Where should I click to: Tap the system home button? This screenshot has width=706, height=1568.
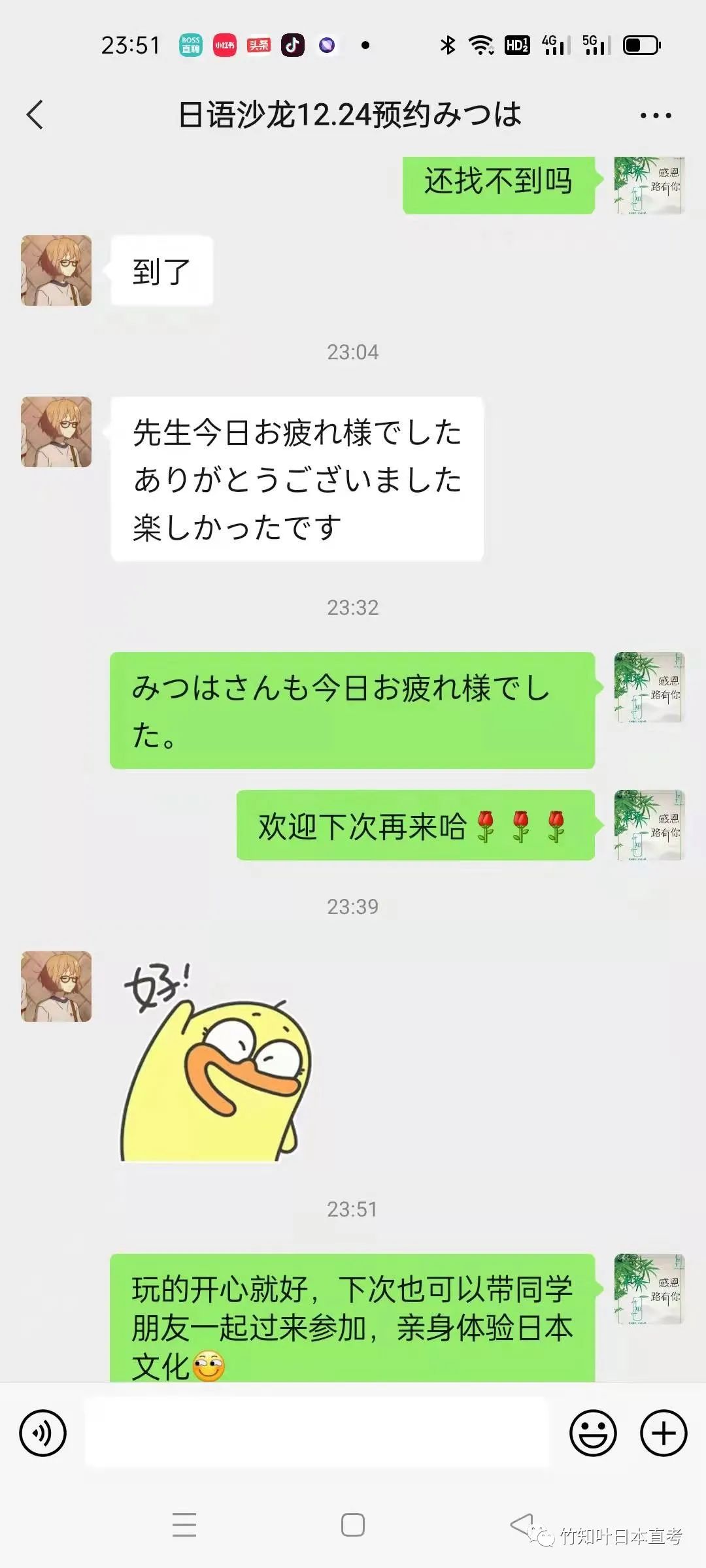[353, 1525]
